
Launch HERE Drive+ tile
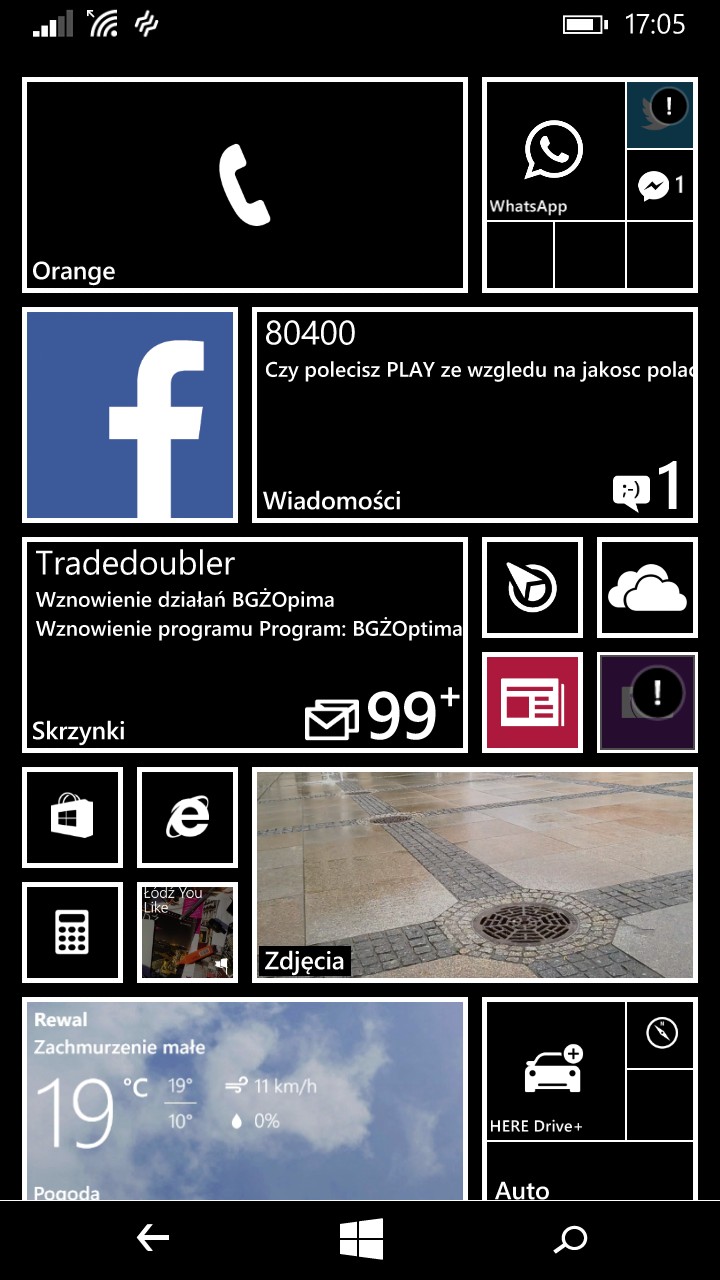pyautogui.click(x=554, y=1070)
